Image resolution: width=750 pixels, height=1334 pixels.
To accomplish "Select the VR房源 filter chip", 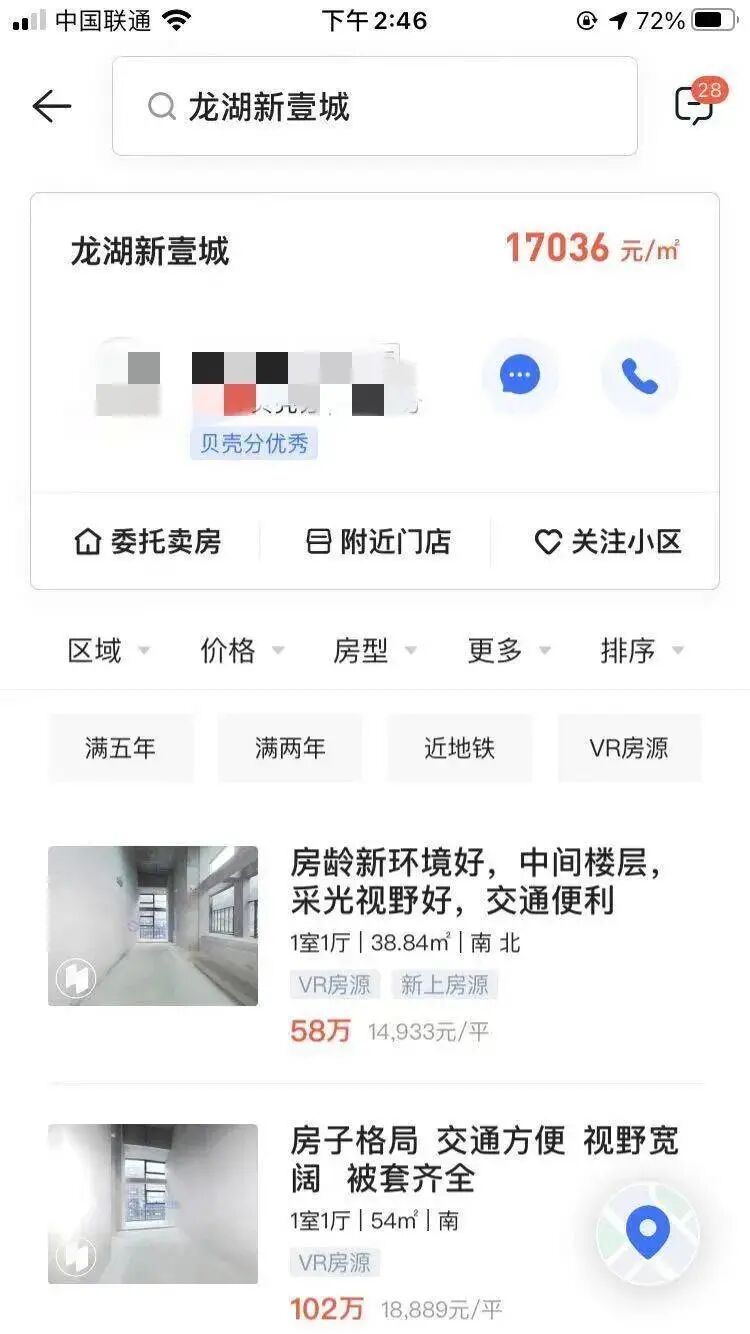I will point(629,748).
